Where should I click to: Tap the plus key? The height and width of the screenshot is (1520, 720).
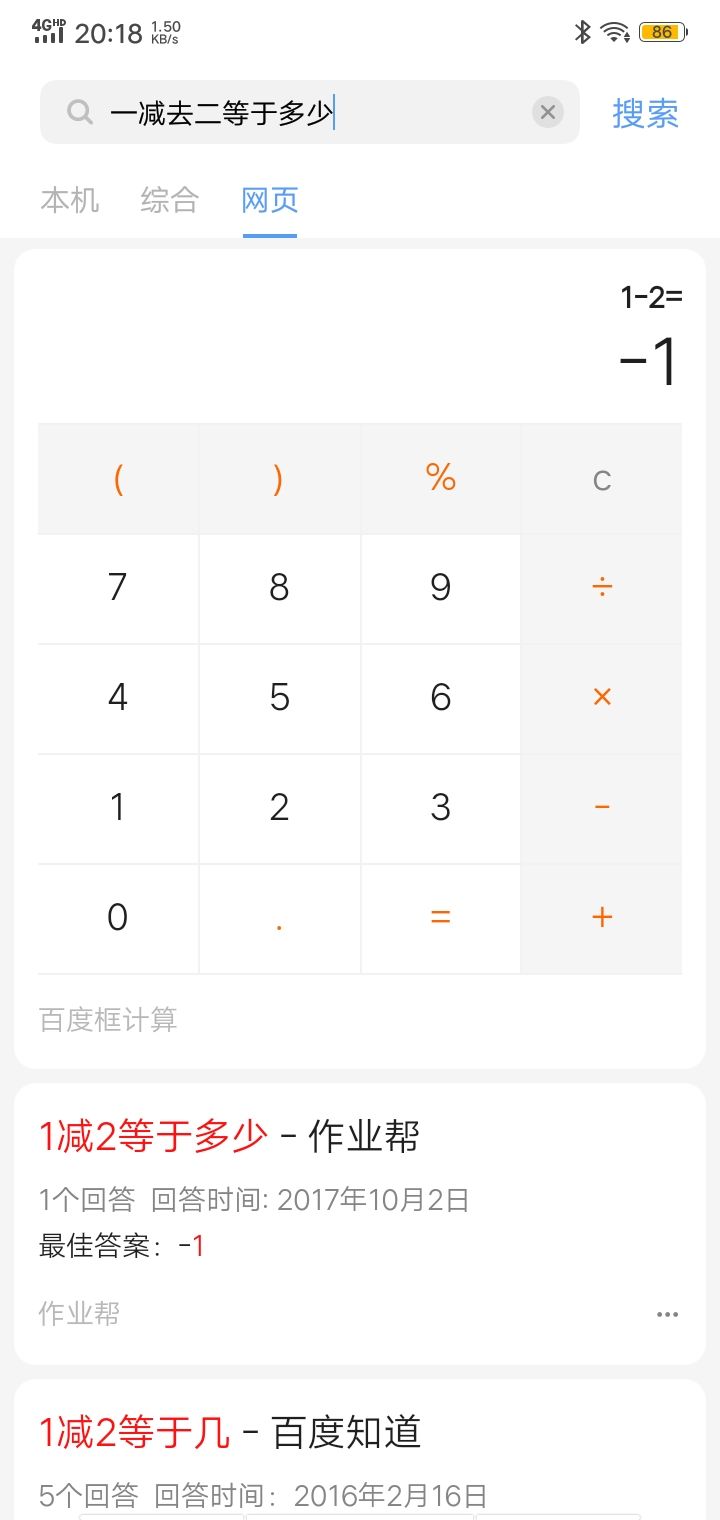coord(601,918)
